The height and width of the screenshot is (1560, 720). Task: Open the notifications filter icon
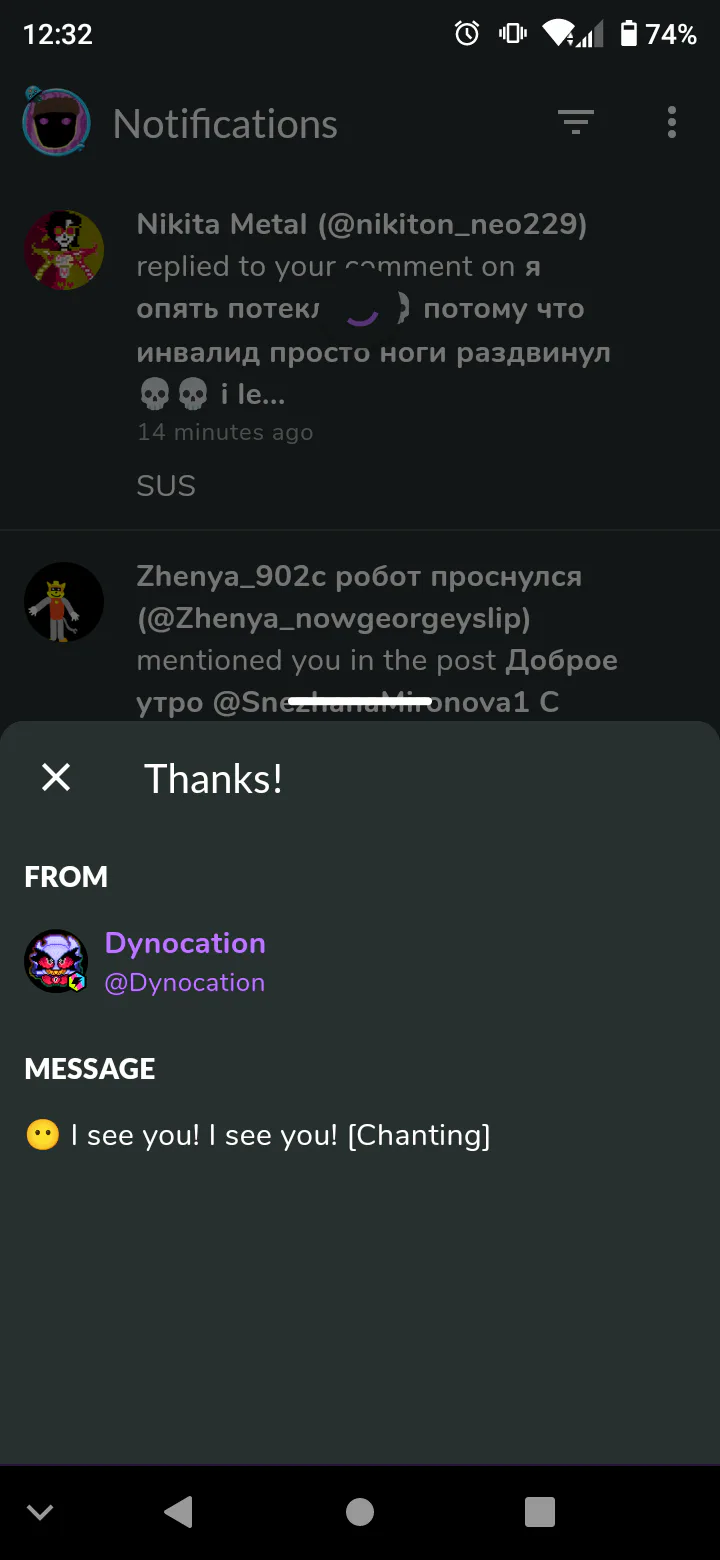pos(576,122)
